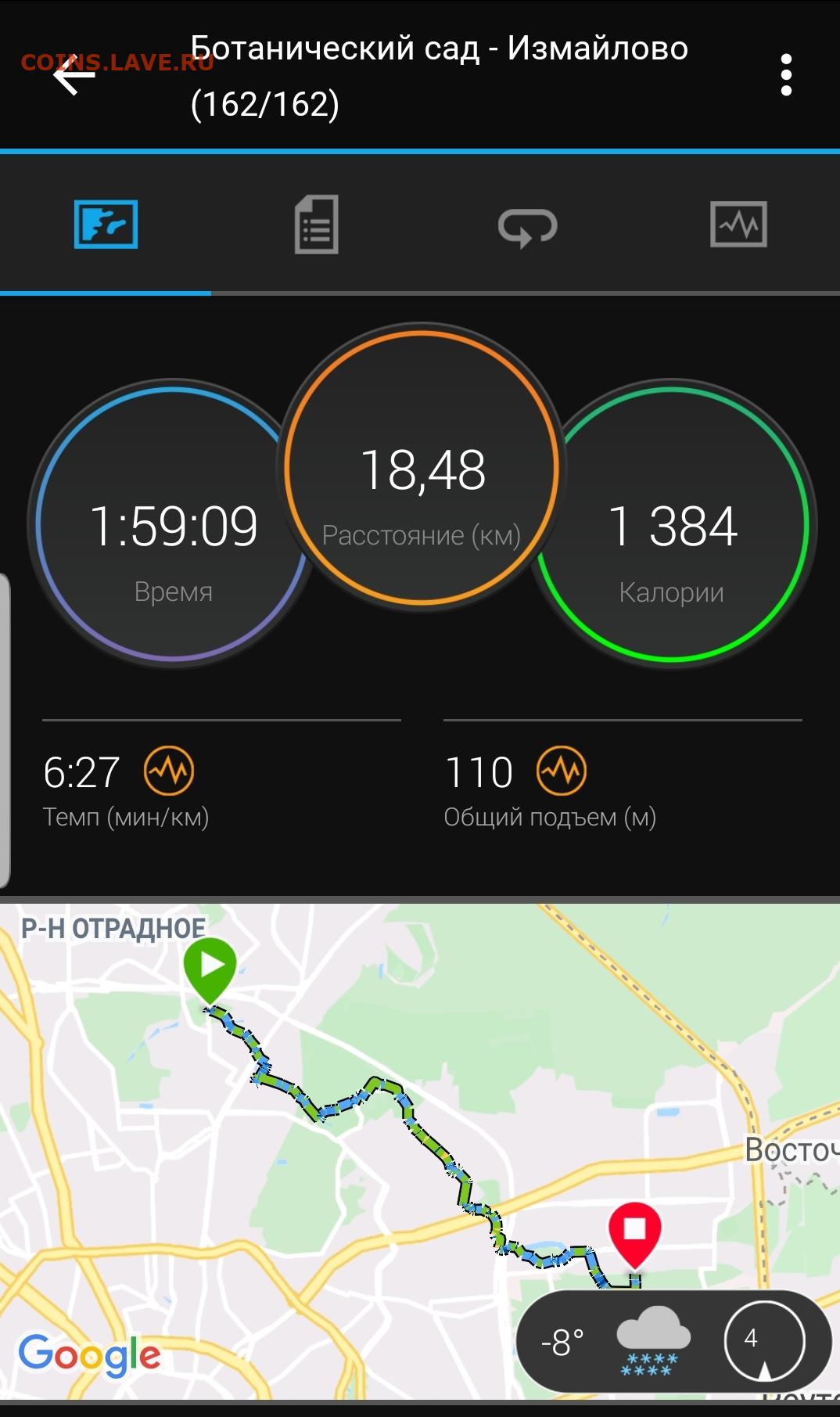Open the weather widget showing -8°
The height and width of the screenshot is (1417, 840).
point(674,1340)
